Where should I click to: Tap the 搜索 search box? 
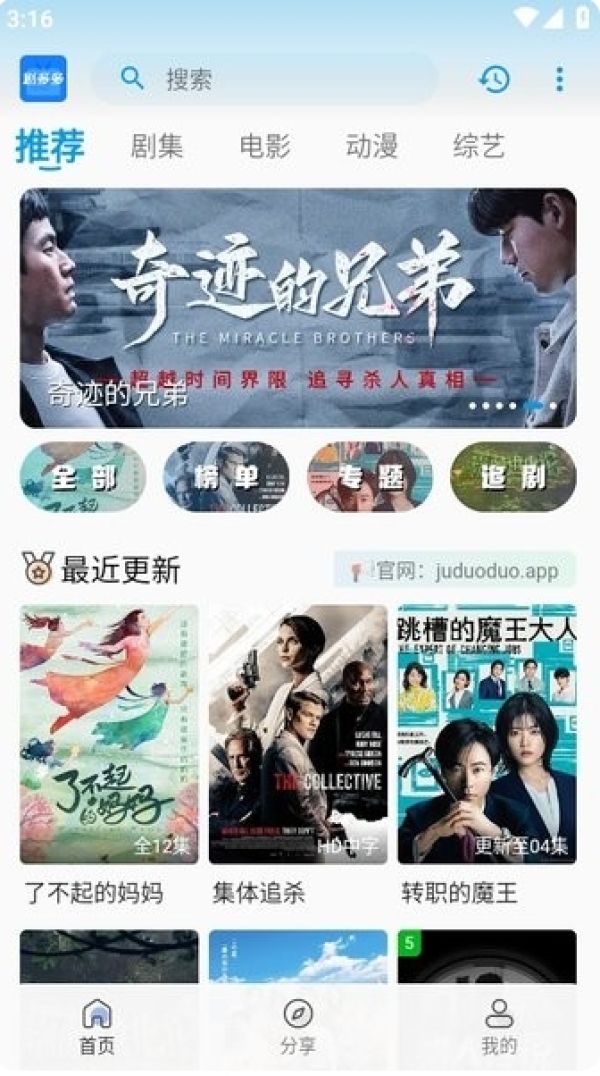tap(265, 79)
